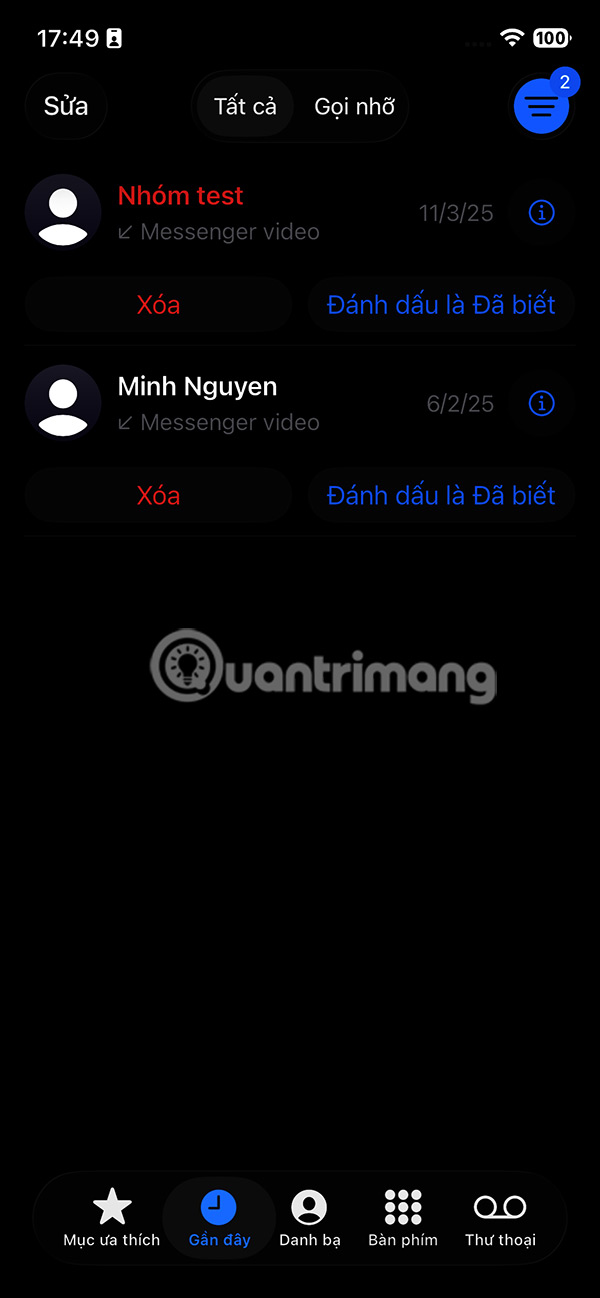This screenshot has height=1298, width=600.
Task: Mark Minh Nguyen as Đã biết
Action: pos(441,495)
